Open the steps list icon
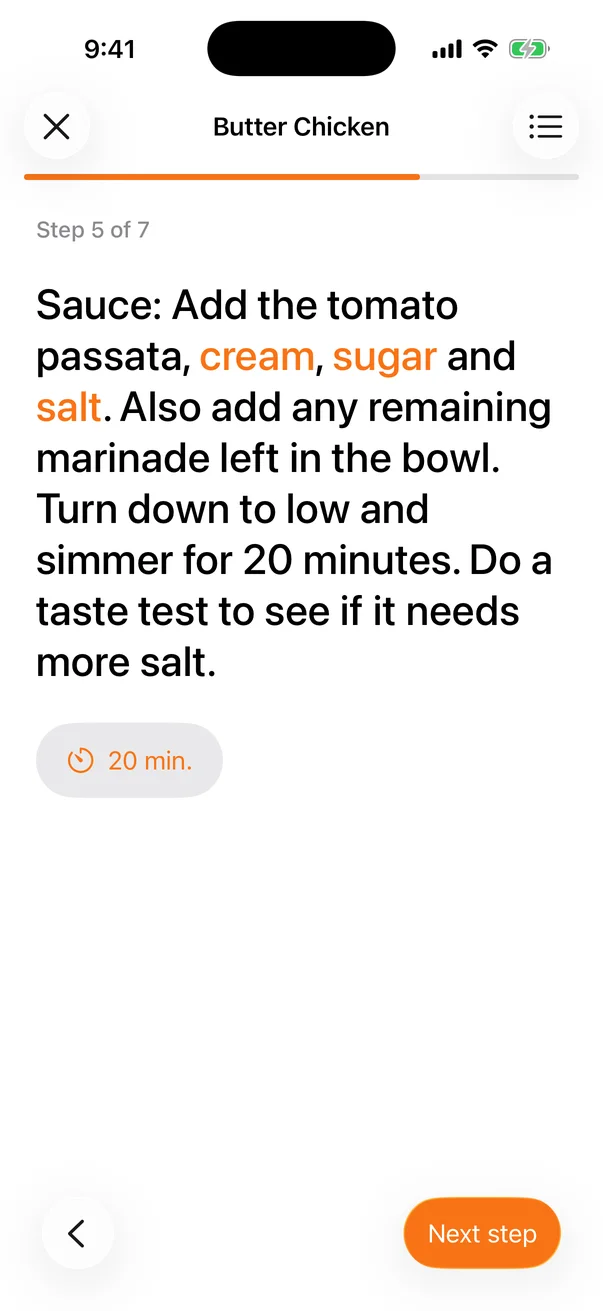 (545, 127)
